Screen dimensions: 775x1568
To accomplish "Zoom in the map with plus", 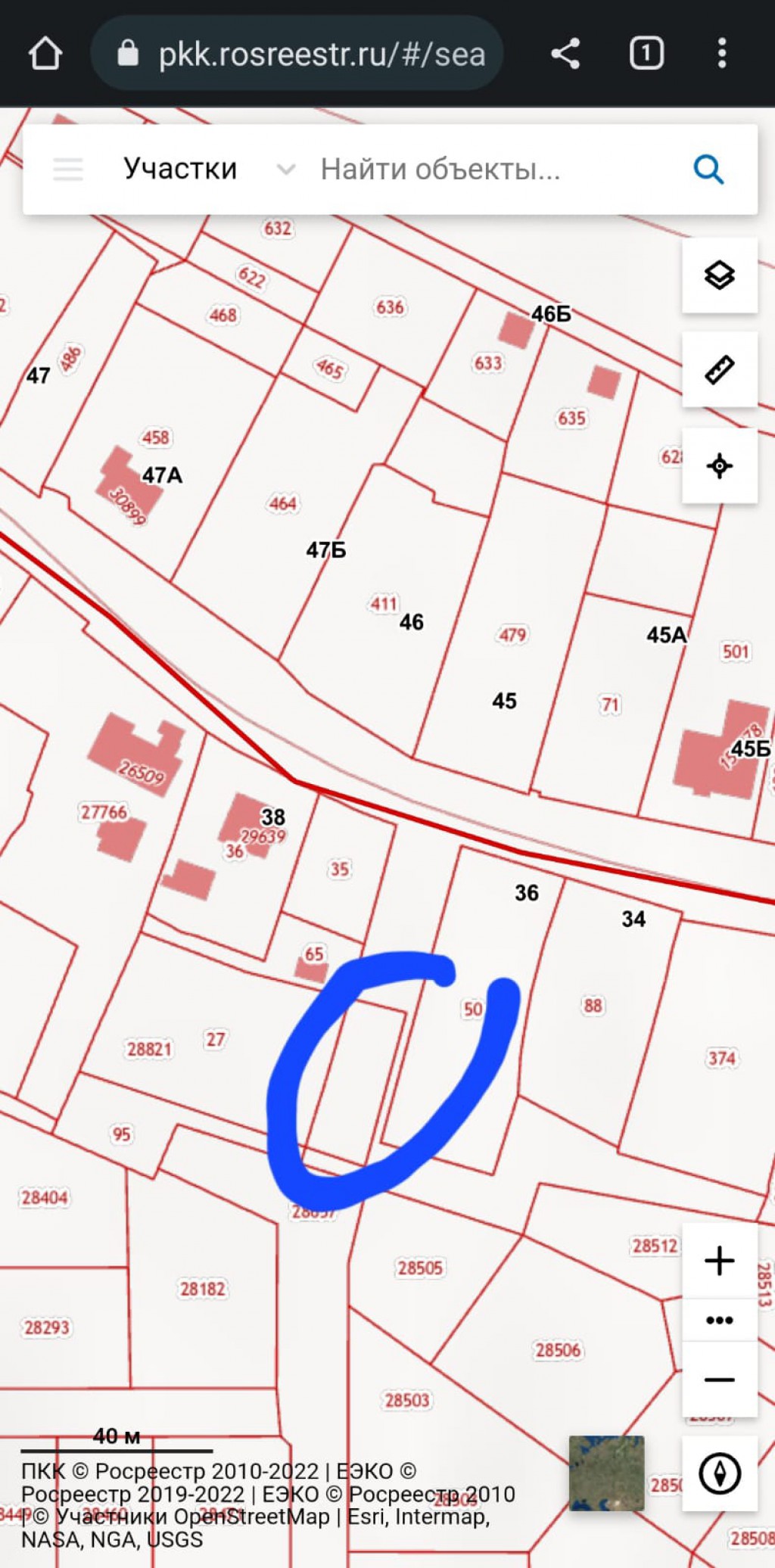I will 720,1261.
